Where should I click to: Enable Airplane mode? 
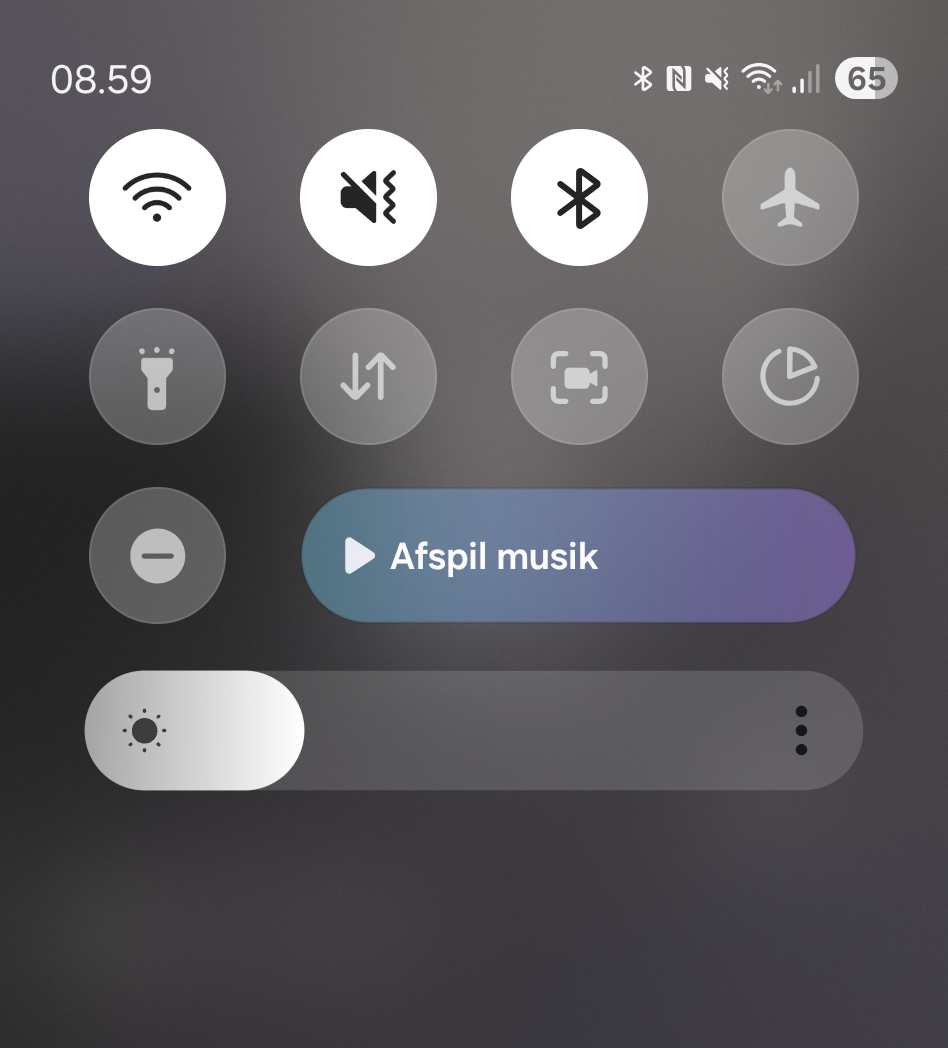coord(790,197)
